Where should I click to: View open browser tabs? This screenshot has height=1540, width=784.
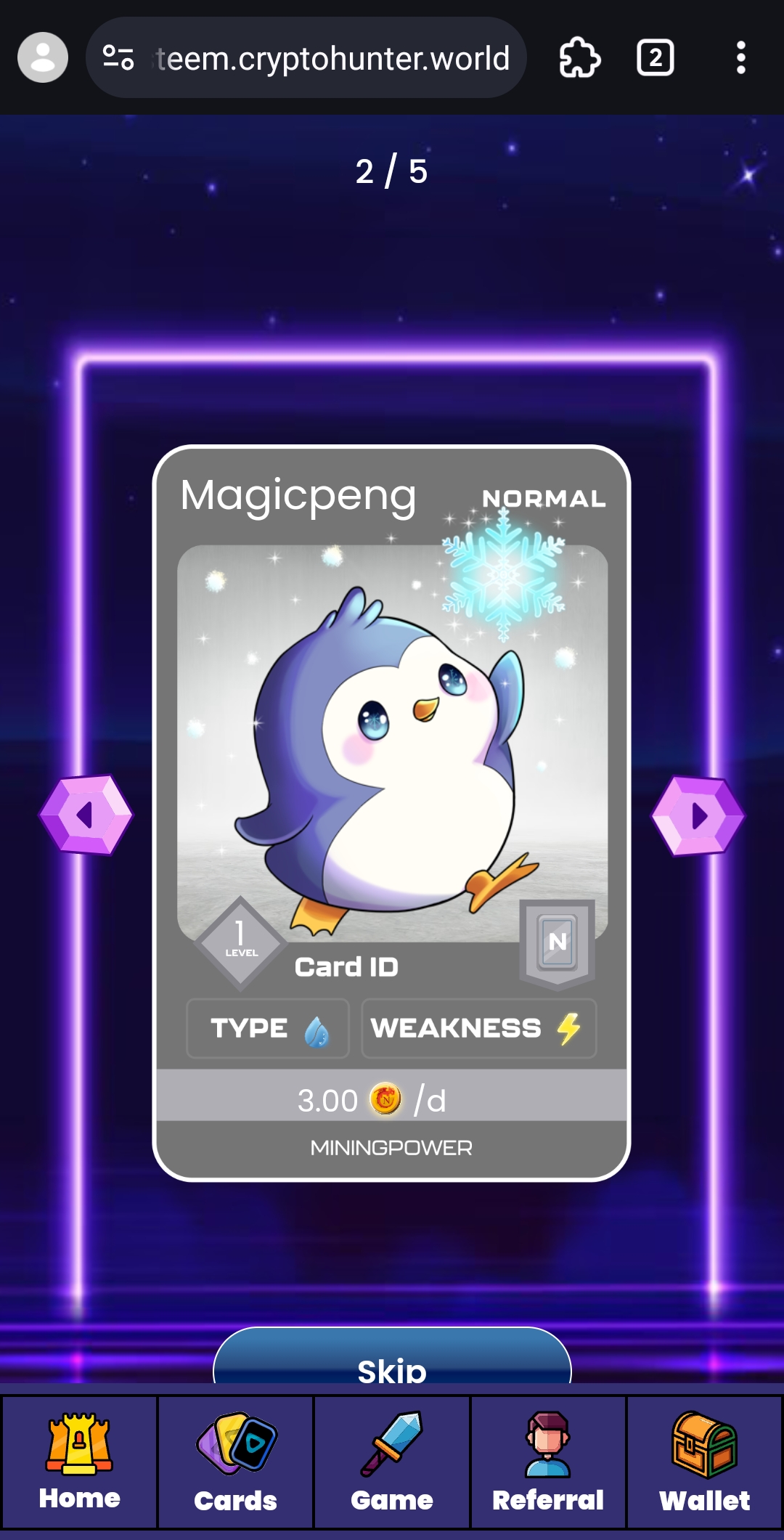click(x=655, y=57)
